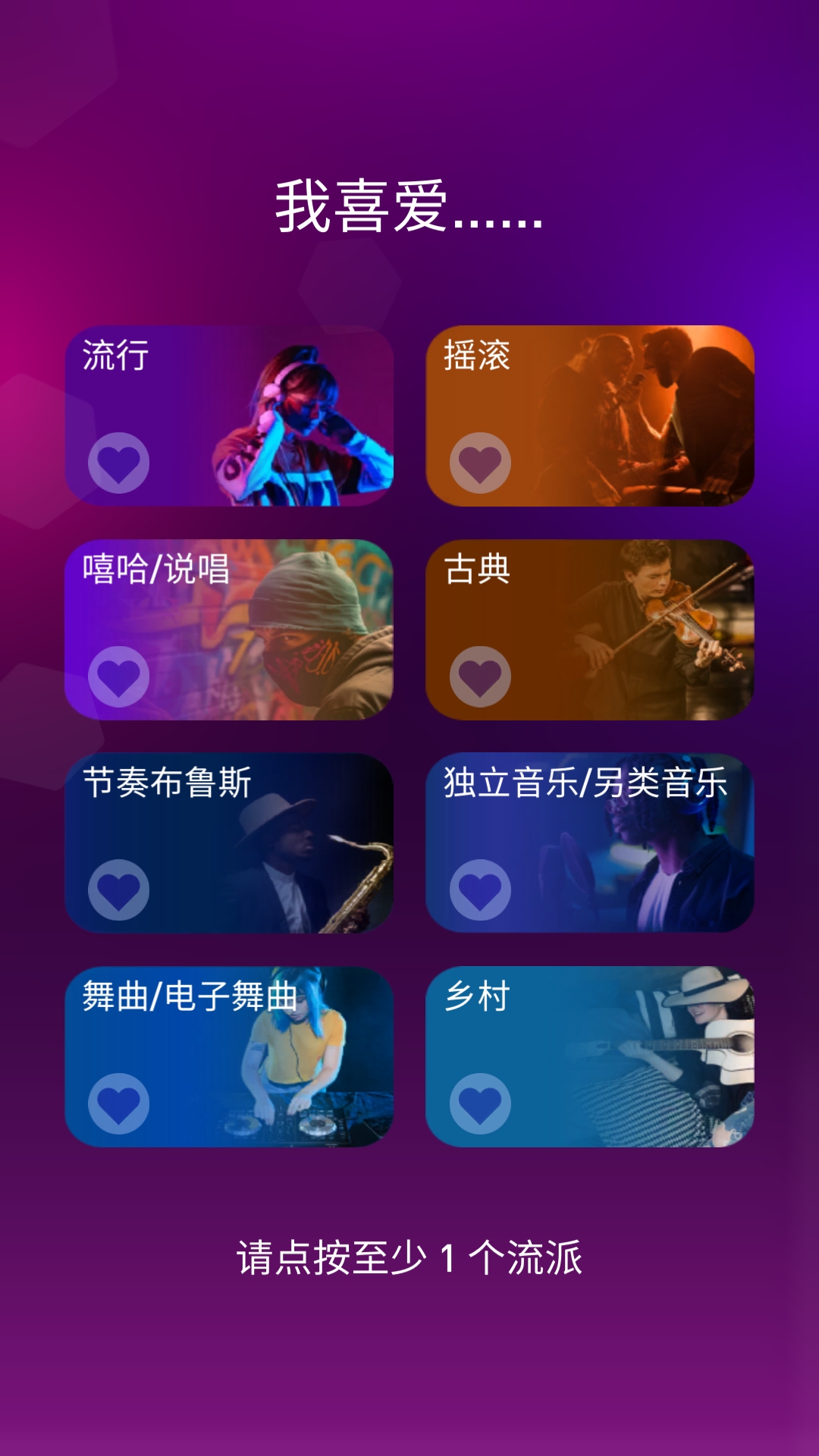The image size is (819, 1456).
Task: Select the 流行 genre card
Action: click(x=229, y=416)
